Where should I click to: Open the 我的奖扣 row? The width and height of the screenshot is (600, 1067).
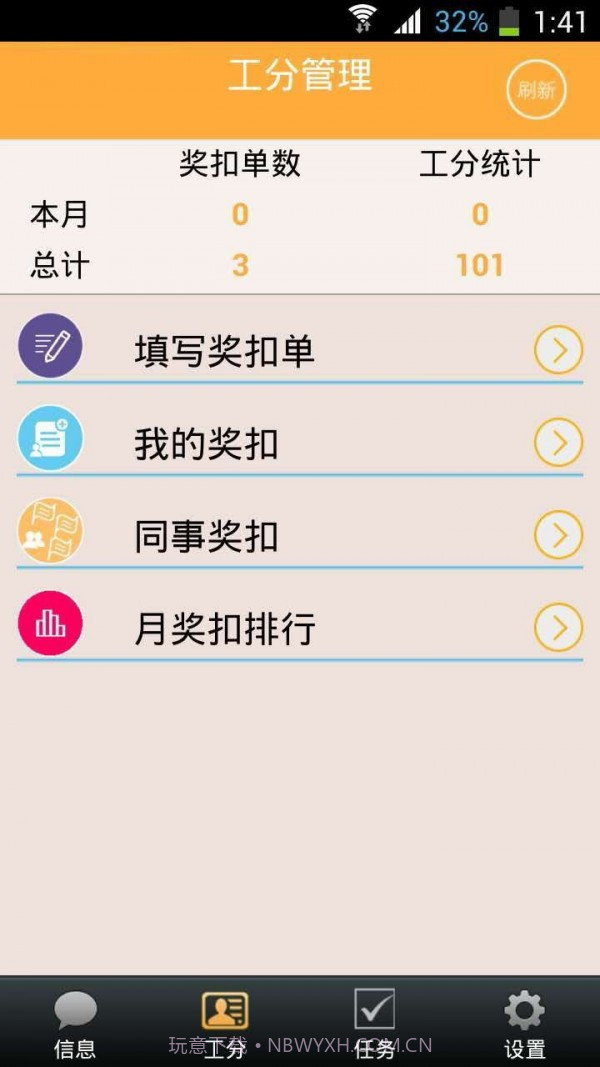(300, 443)
